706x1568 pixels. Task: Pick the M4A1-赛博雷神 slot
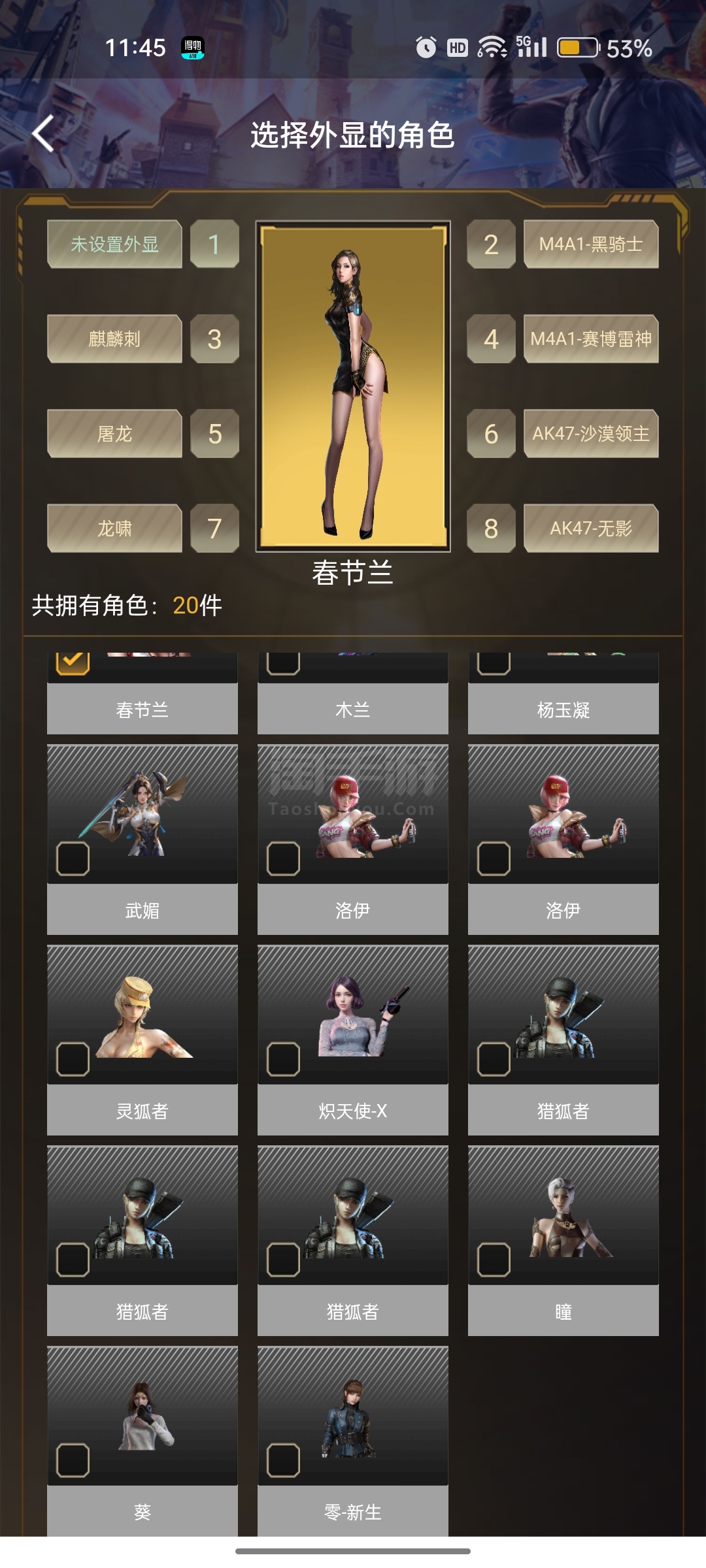[x=591, y=339]
